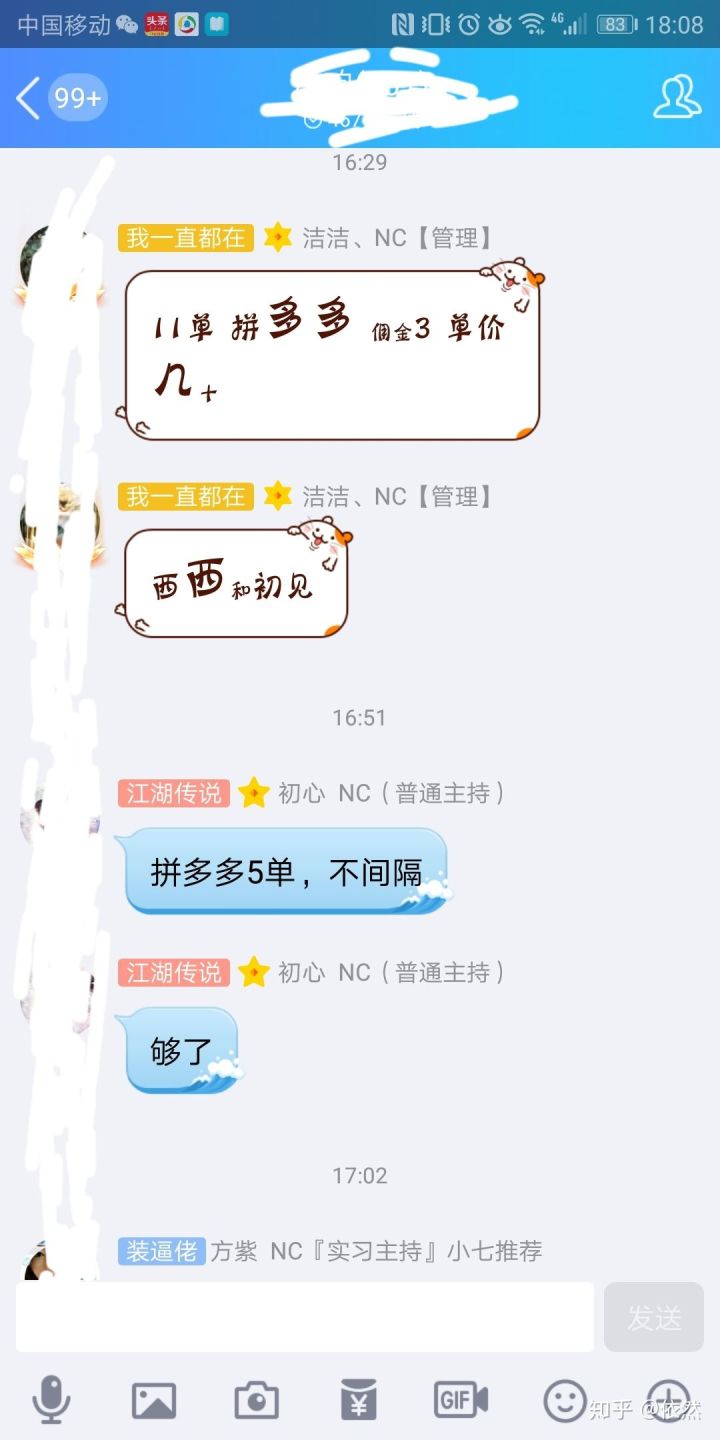Open the plus more options menu
720x1440 pixels.
(x=668, y=1400)
